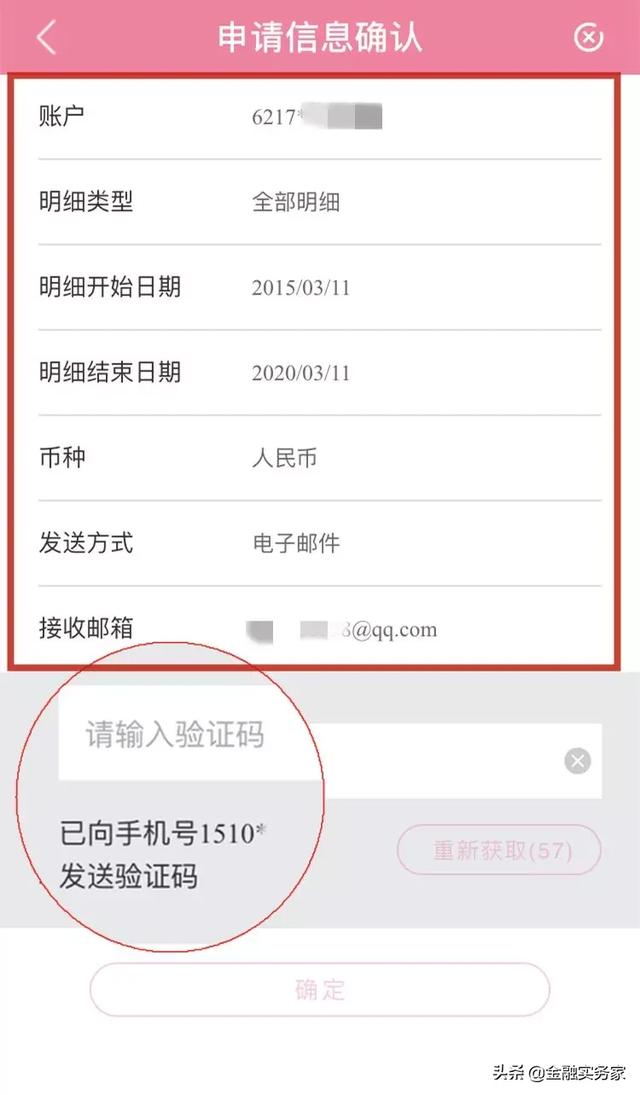This screenshot has height=1095, width=640.
Task: Tap the 重新获取 resend code button
Action: tap(500, 851)
